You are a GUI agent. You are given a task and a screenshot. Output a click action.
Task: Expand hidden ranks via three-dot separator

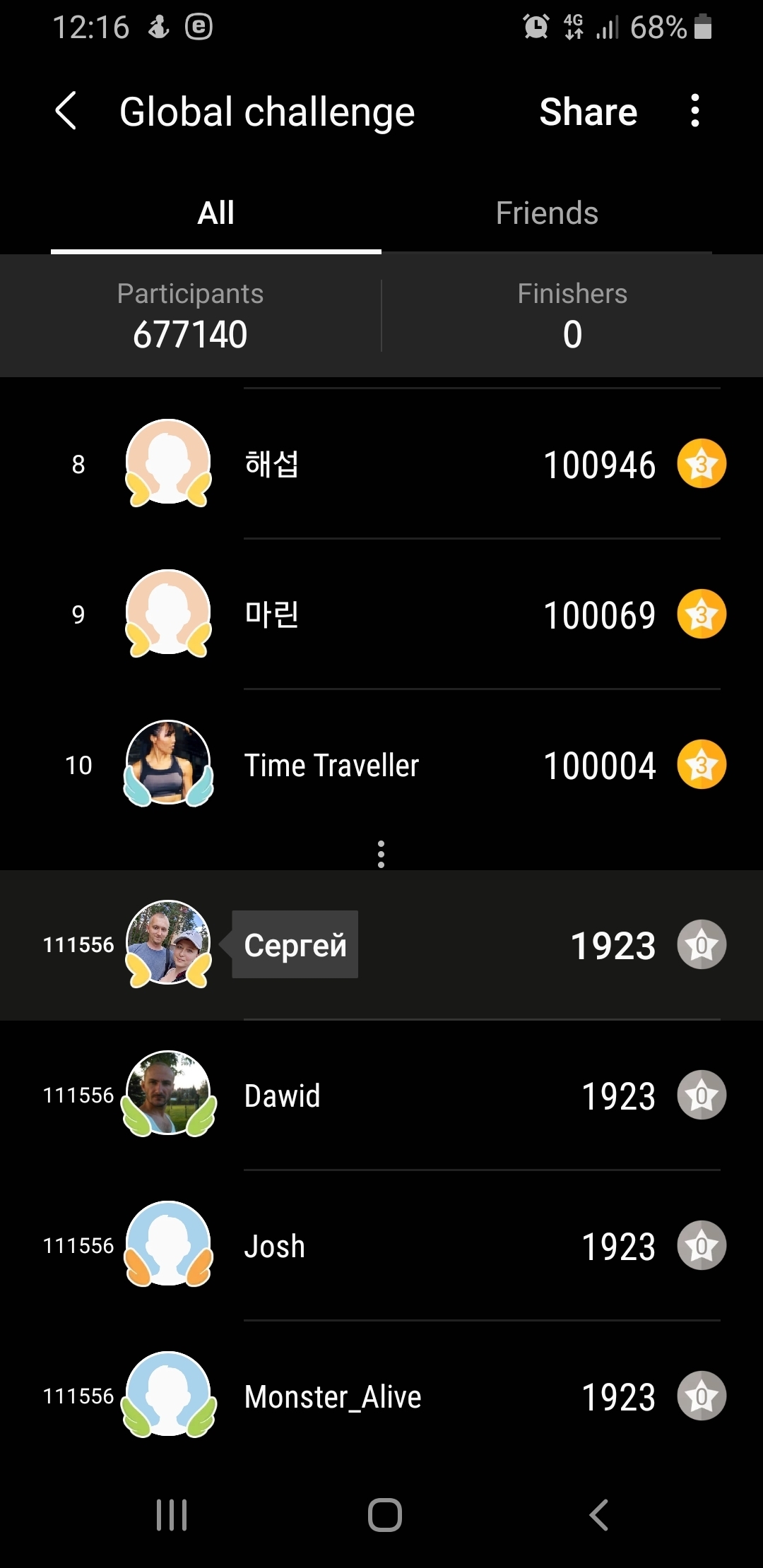tap(381, 854)
